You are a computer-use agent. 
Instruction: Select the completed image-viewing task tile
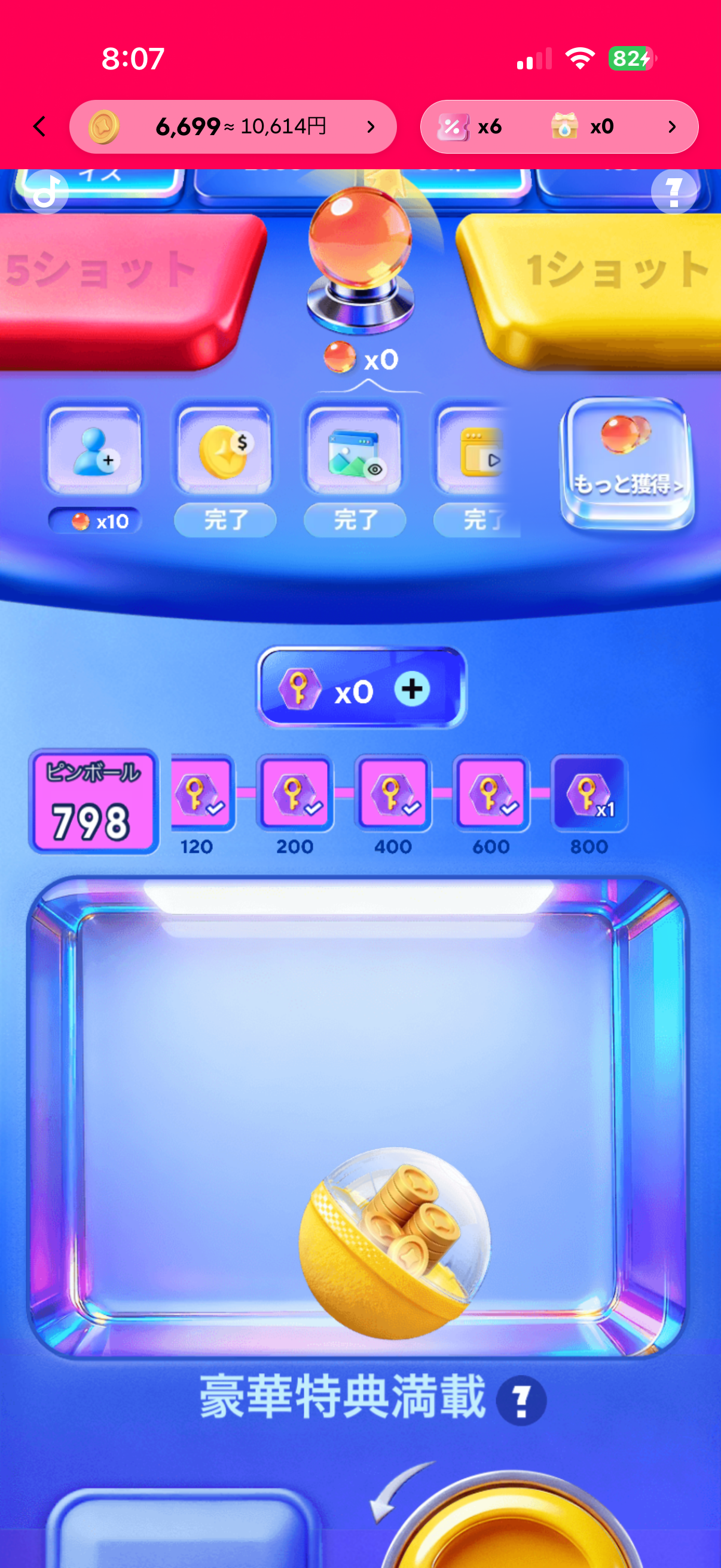pyautogui.click(x=355, y=450)
